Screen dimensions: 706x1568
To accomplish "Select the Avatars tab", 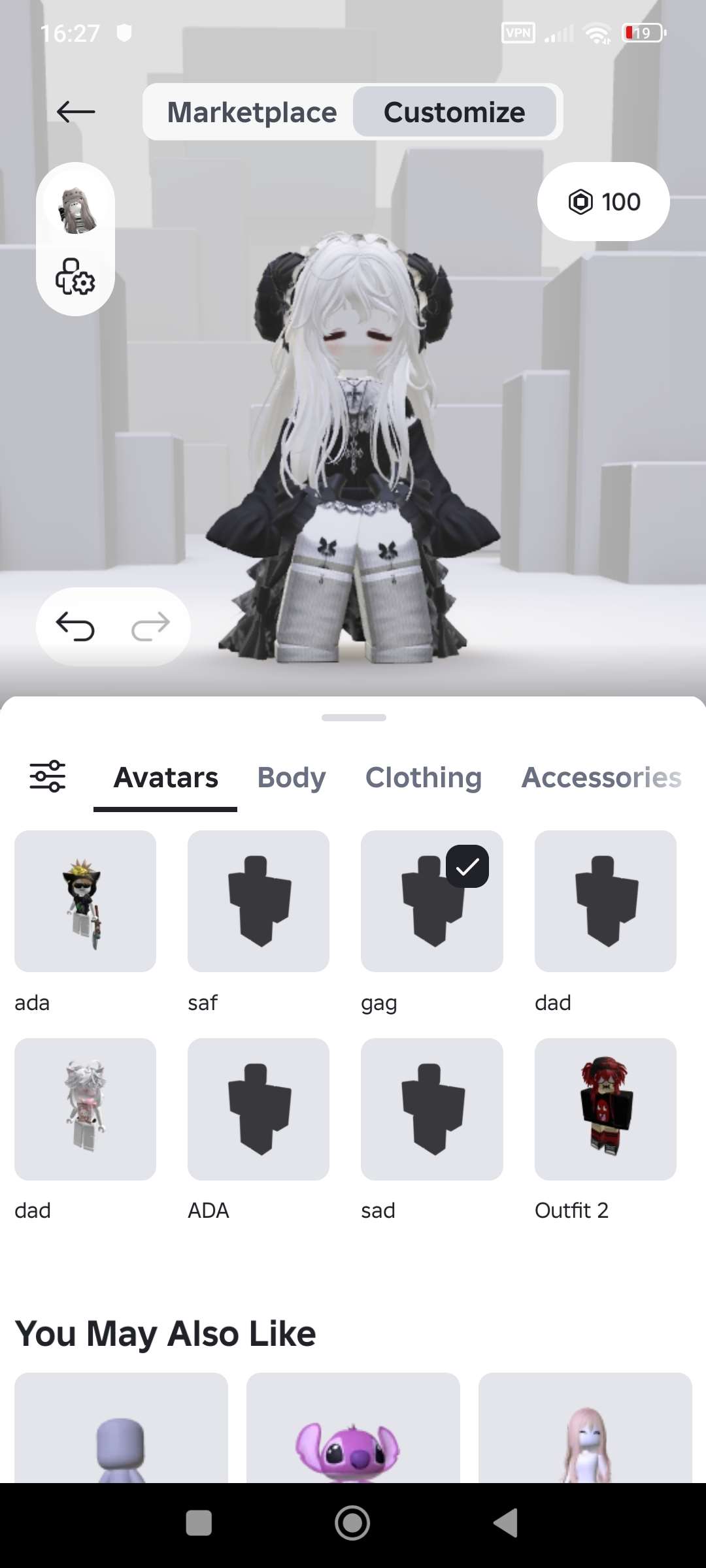I will click(165, 777).
